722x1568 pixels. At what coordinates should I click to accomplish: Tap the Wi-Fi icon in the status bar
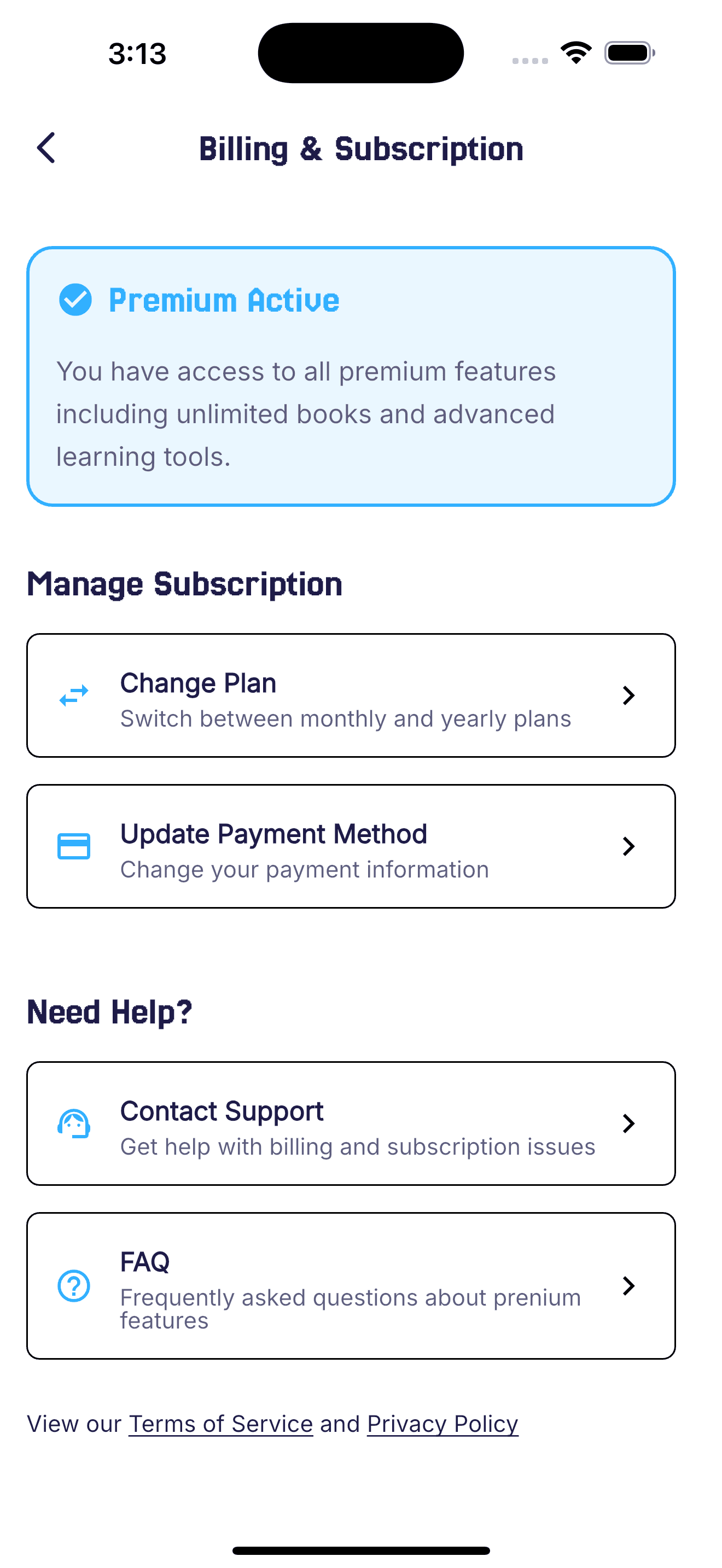[x=575, y=52]
